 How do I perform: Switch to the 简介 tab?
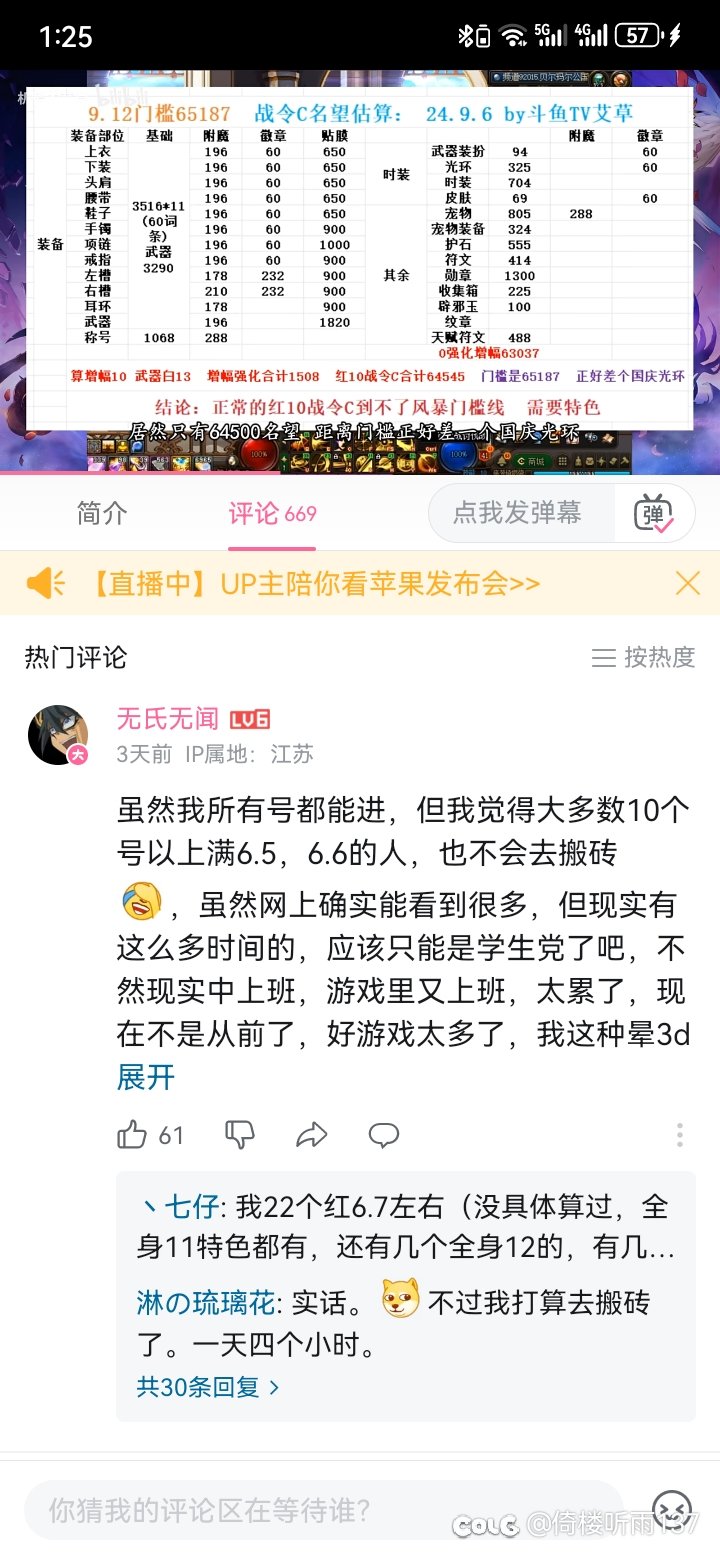coord(102,513)
